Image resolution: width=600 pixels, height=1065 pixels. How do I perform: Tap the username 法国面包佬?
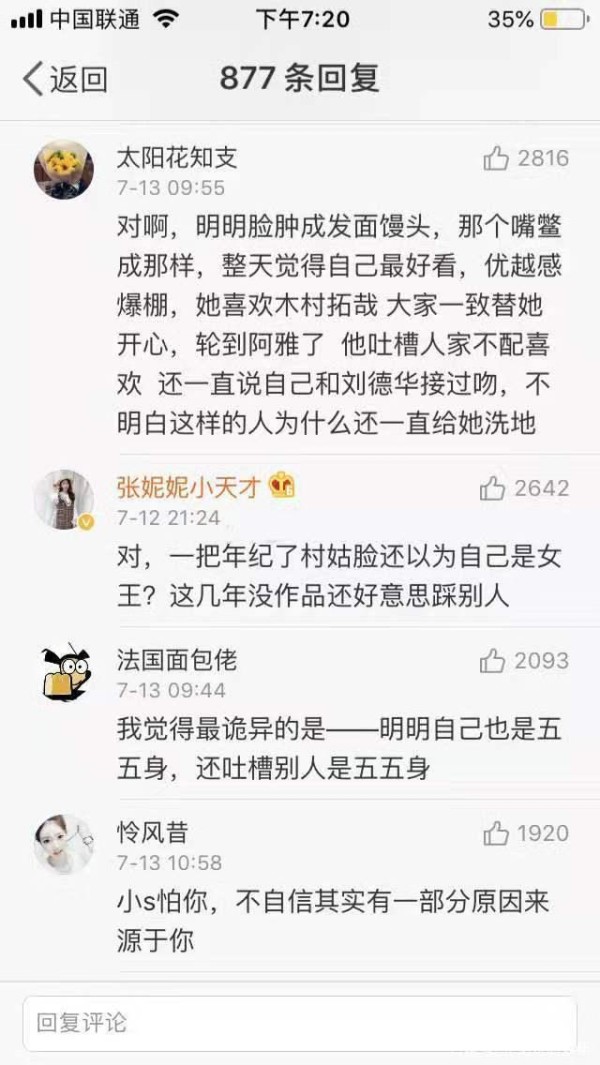point(177,659)
